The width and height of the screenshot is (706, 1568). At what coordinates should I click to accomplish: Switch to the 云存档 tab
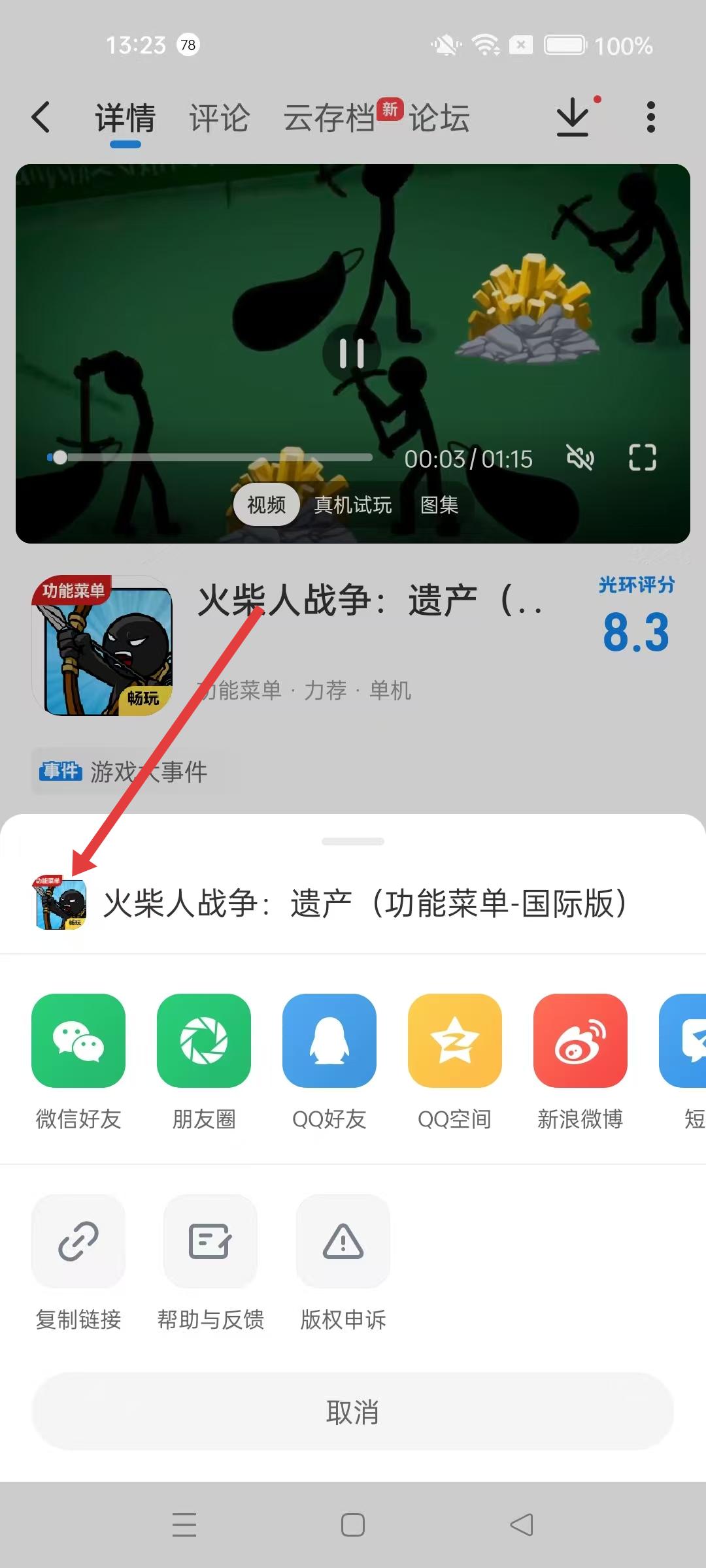pos(329,118)
